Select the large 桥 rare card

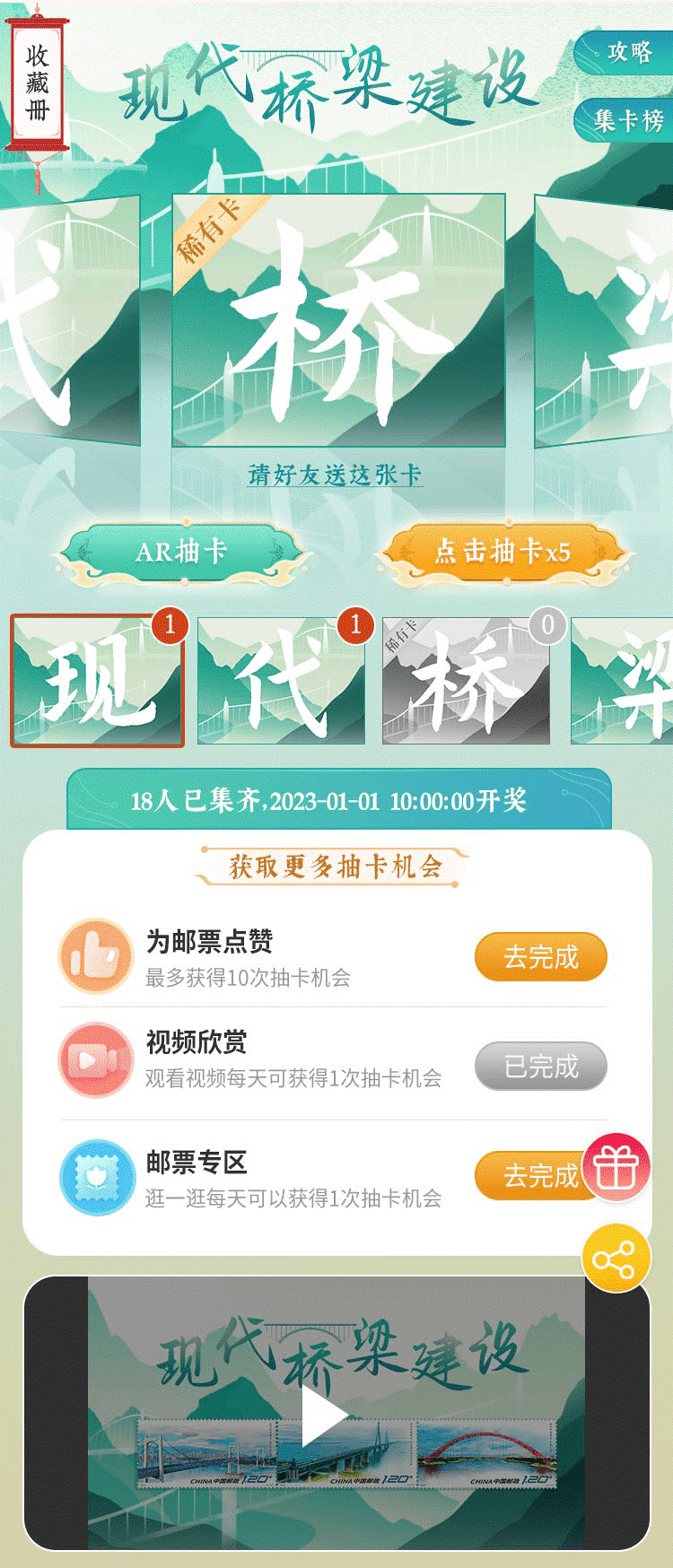point(338,320)
